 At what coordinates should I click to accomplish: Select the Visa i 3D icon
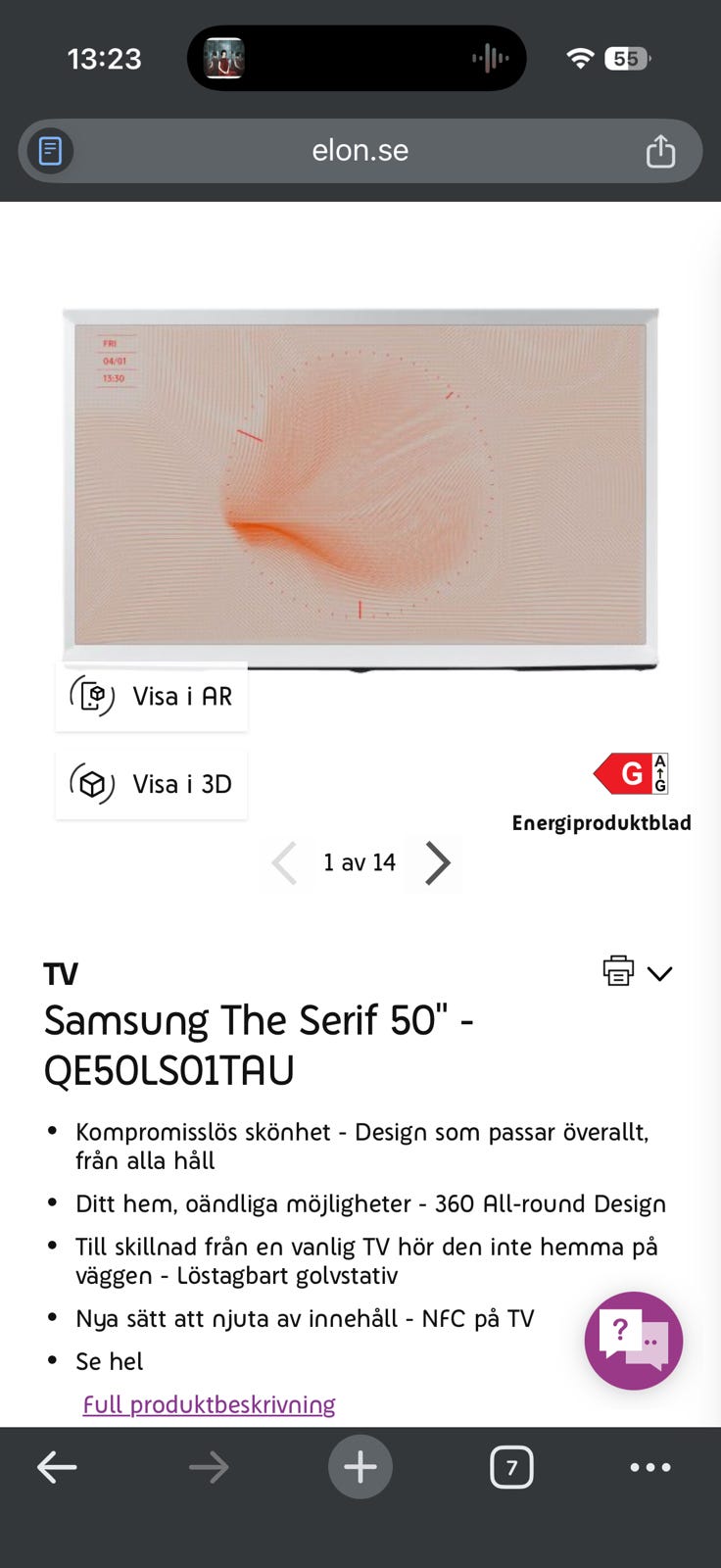pos(90,784)
